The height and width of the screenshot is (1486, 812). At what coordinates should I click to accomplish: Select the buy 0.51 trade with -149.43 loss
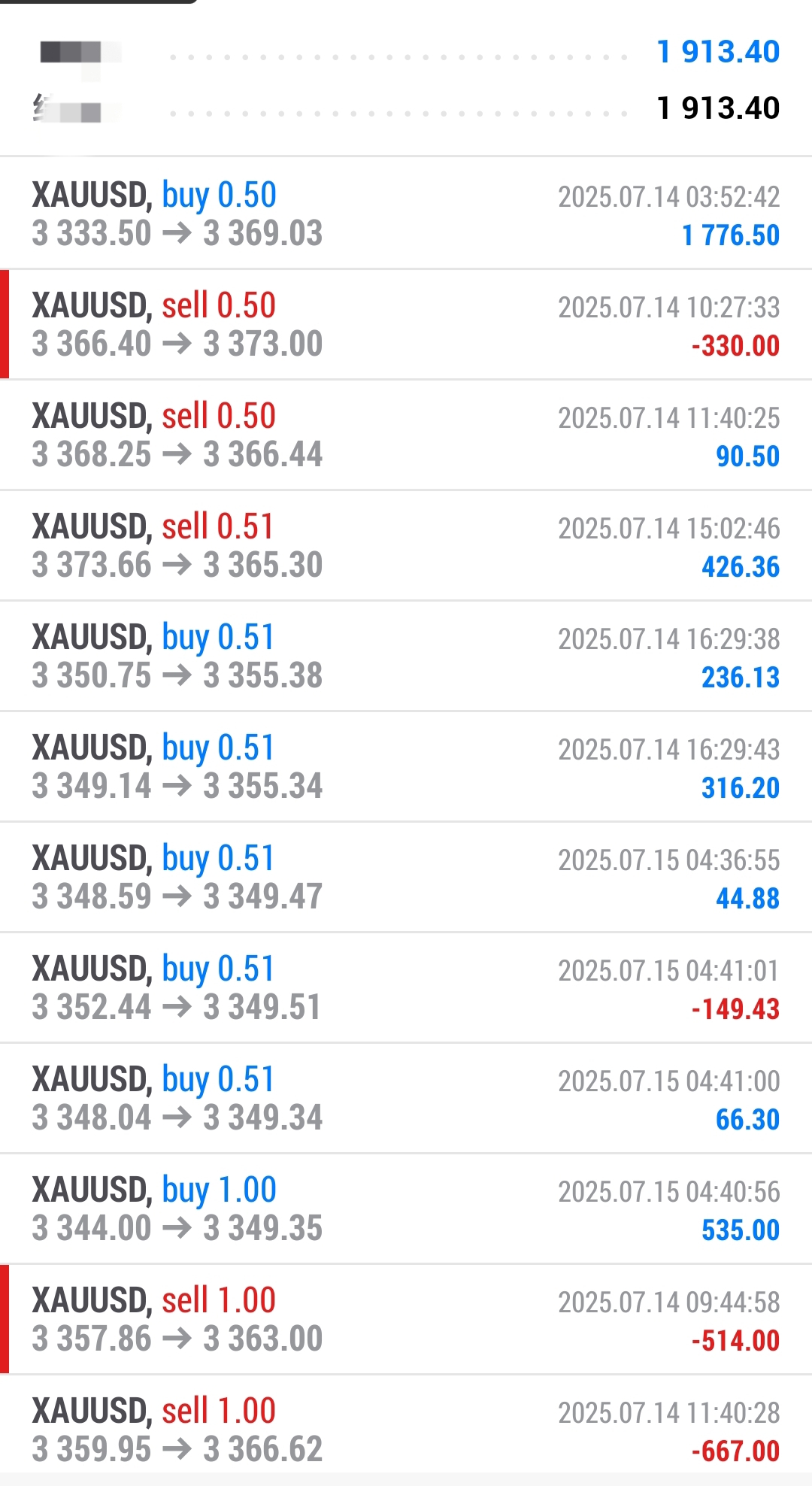point(406,987)
